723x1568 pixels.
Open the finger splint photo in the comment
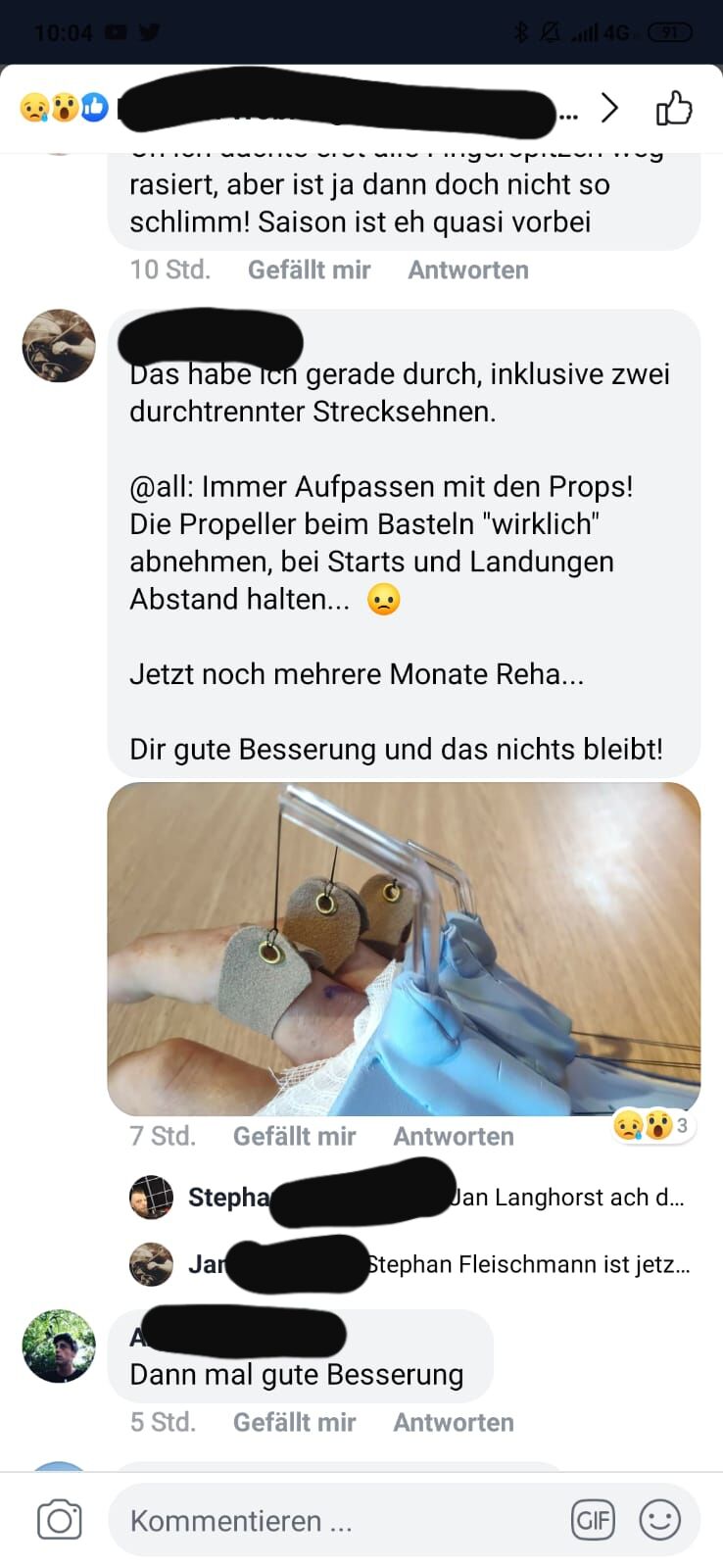coord(404,949)
